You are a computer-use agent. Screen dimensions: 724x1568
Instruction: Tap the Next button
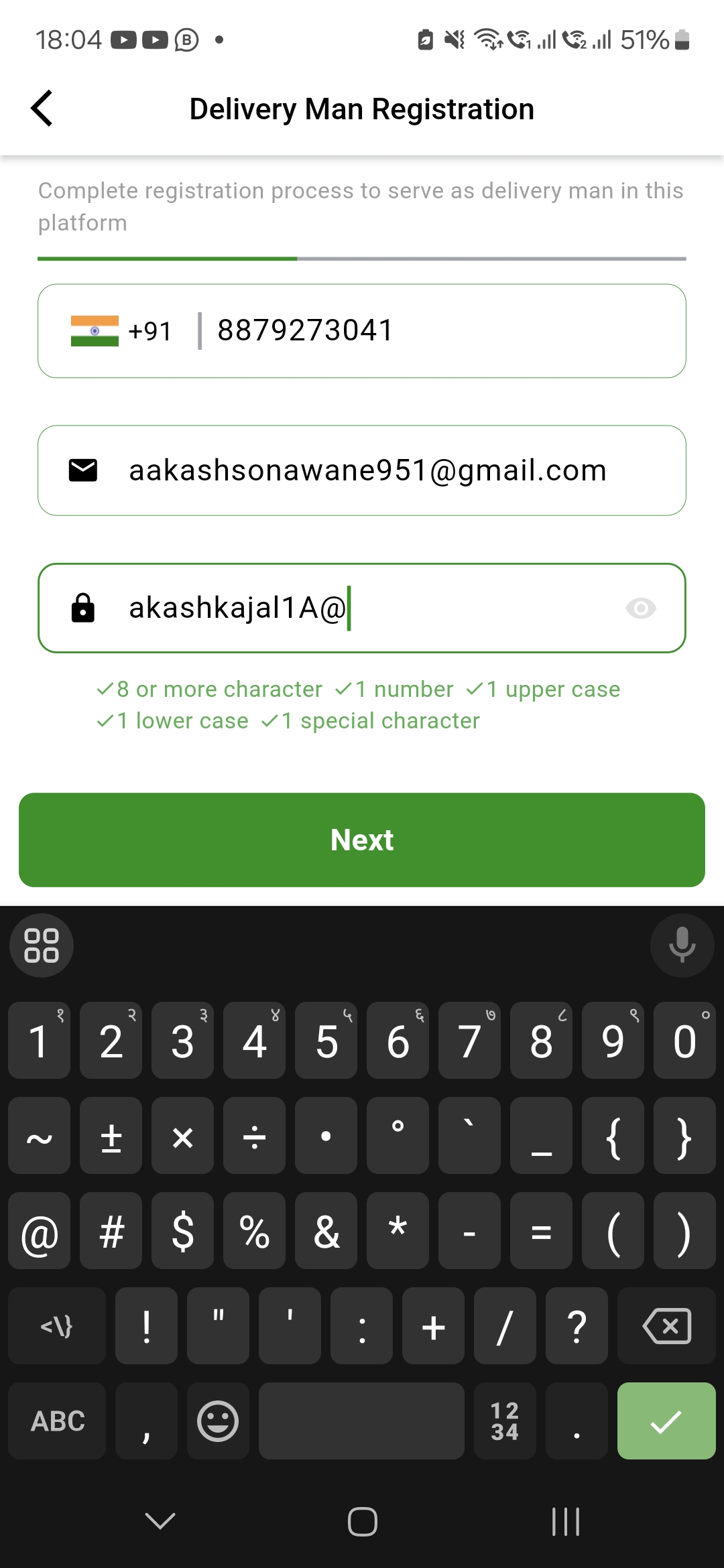pyautogui.click(x=362, y=840)
